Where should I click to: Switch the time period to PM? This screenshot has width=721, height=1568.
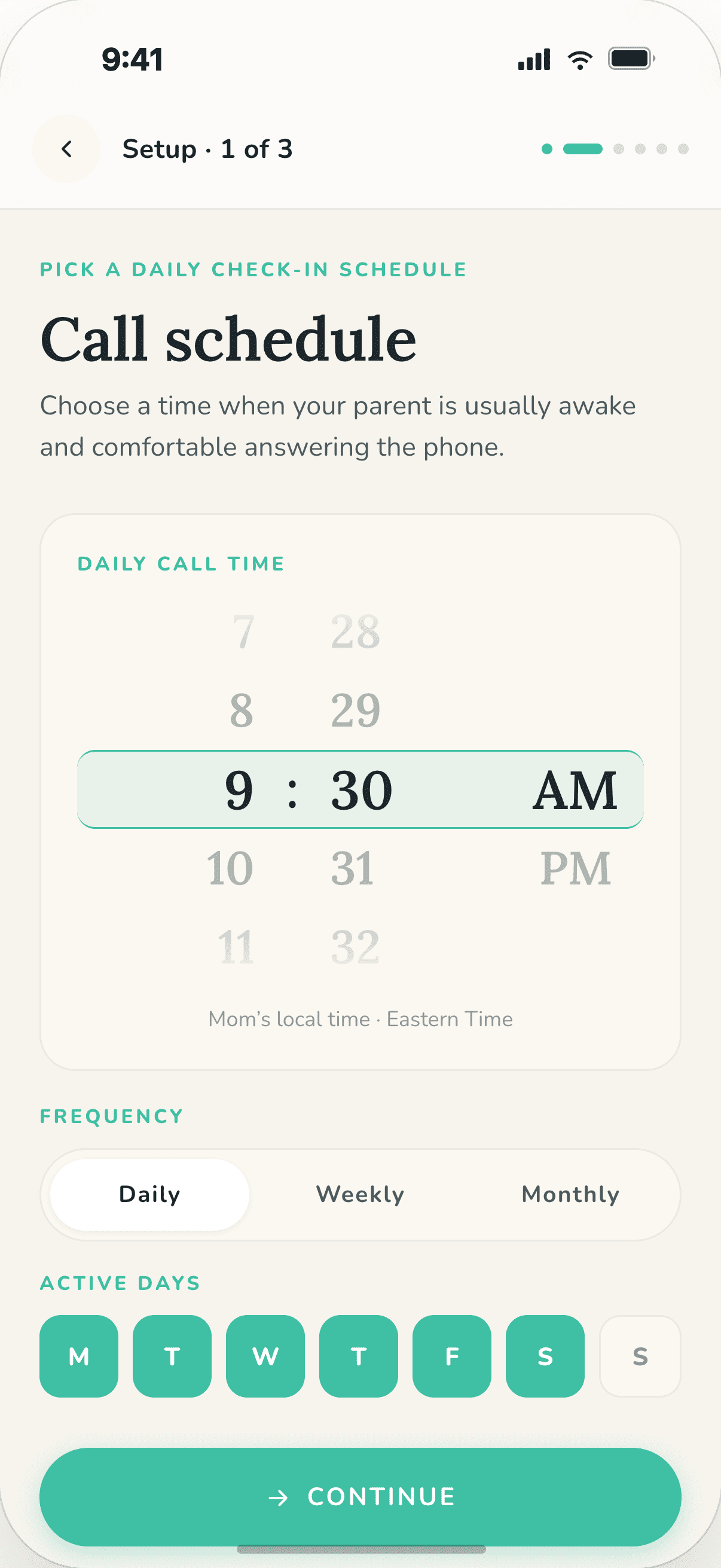(x=576, y=868)
